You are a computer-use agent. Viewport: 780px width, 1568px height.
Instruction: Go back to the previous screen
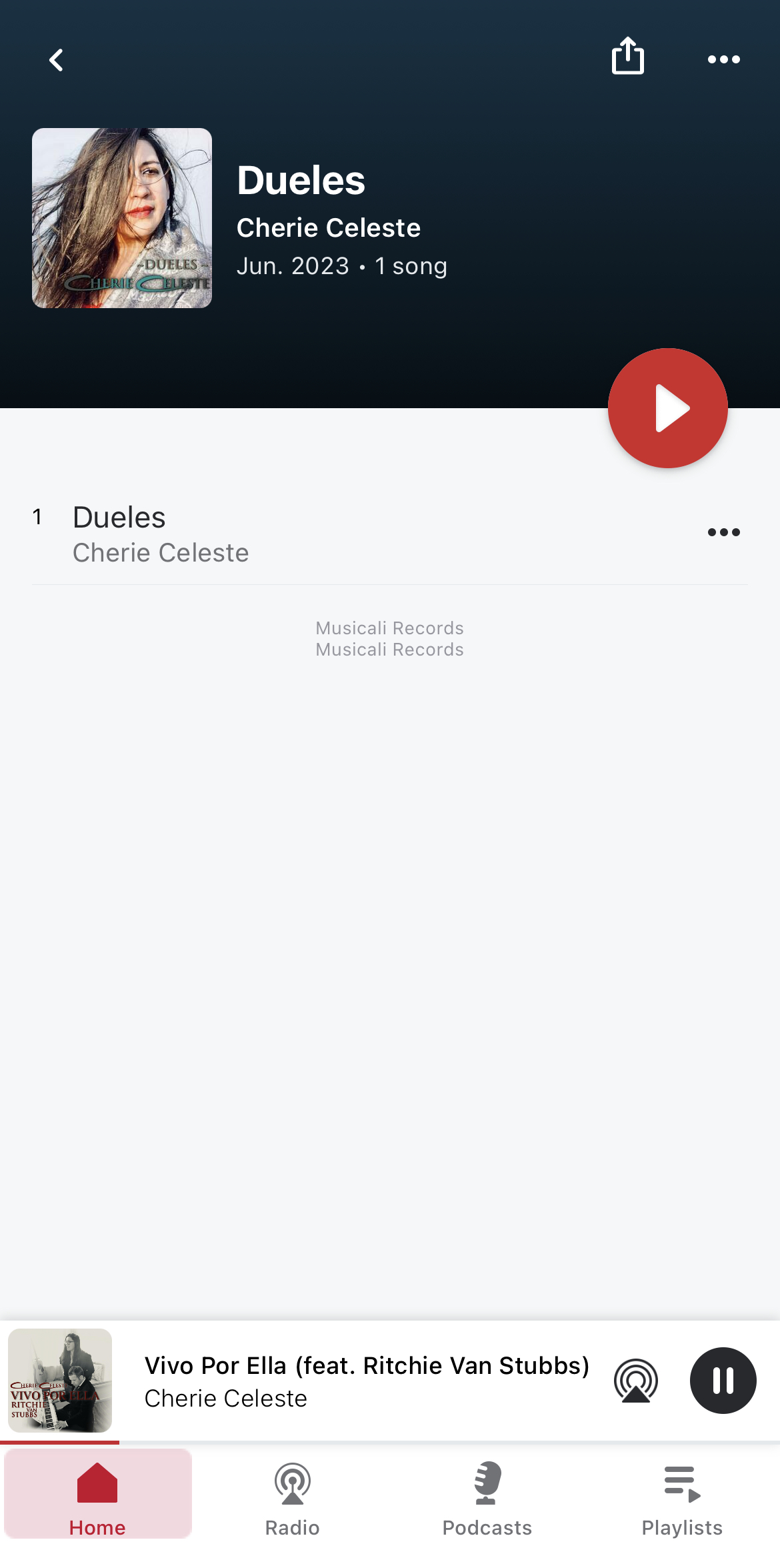click(x=57, y=60)
